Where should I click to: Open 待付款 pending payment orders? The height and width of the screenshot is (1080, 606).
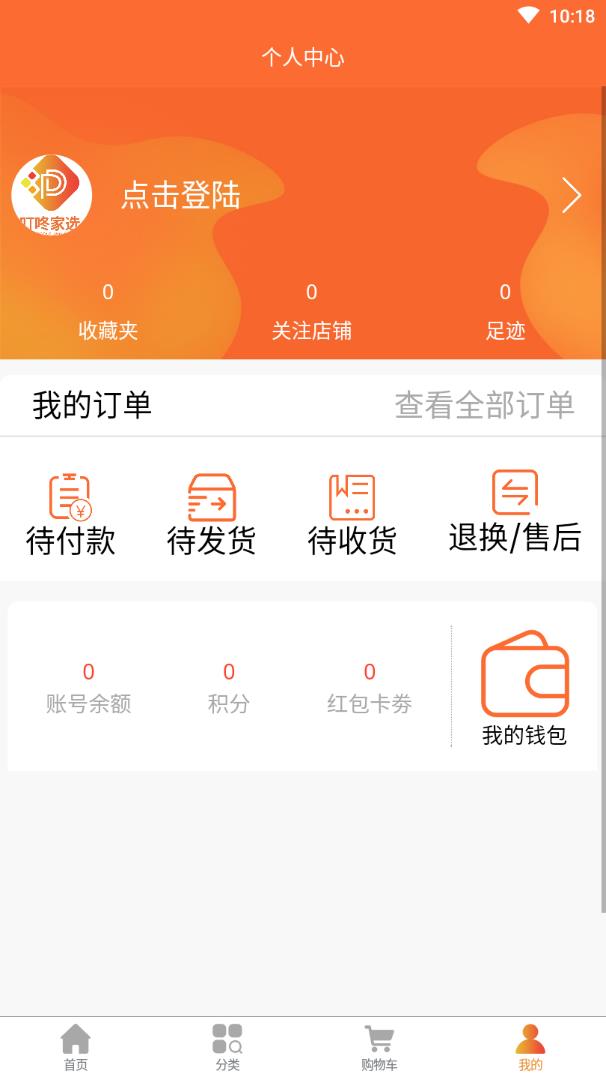pyautogui.click(x=70, y=514)
